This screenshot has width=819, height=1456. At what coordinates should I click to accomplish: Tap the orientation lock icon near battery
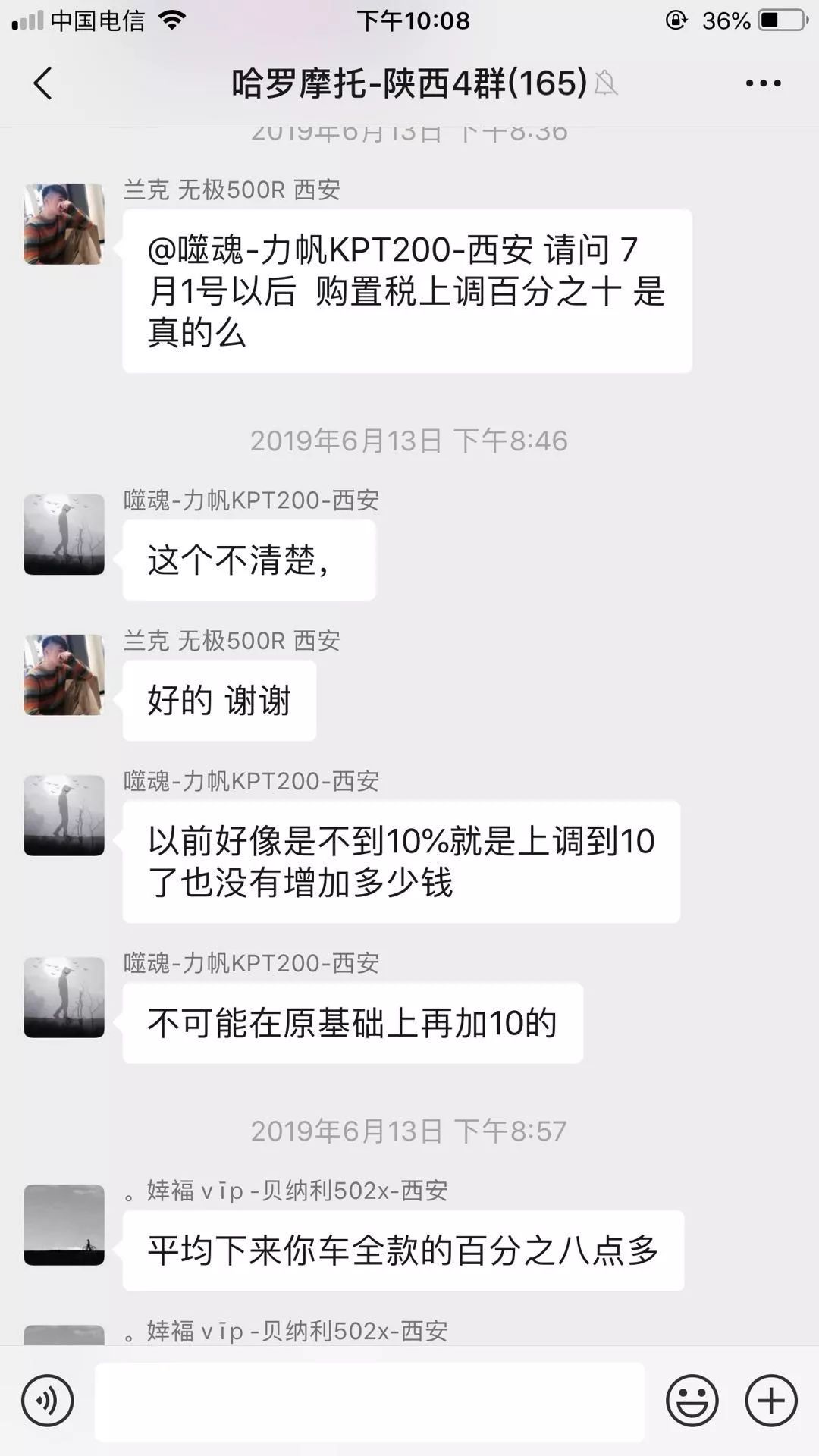tap(677, 21)
